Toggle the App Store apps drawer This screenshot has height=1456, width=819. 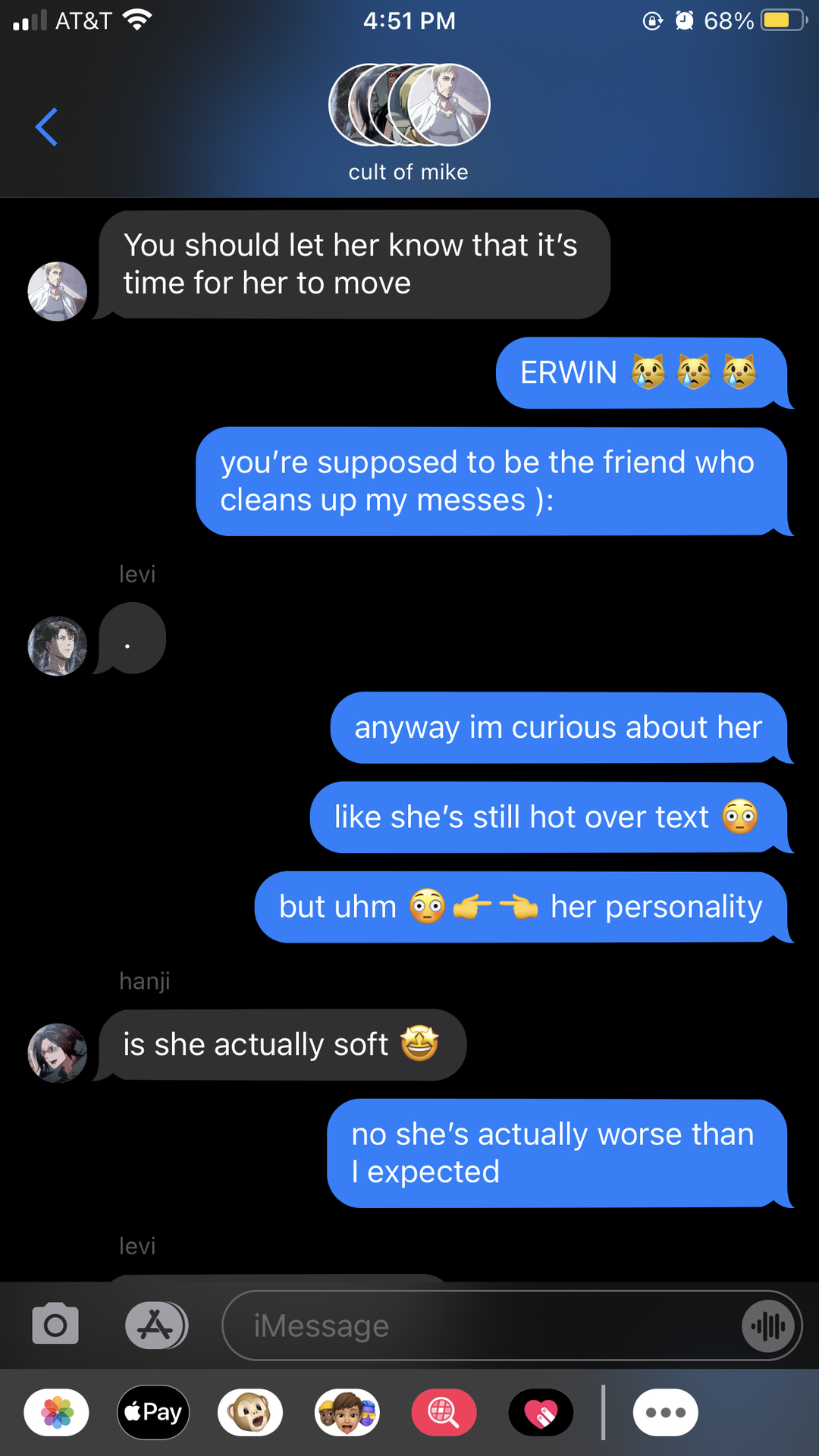(156, 1326)
